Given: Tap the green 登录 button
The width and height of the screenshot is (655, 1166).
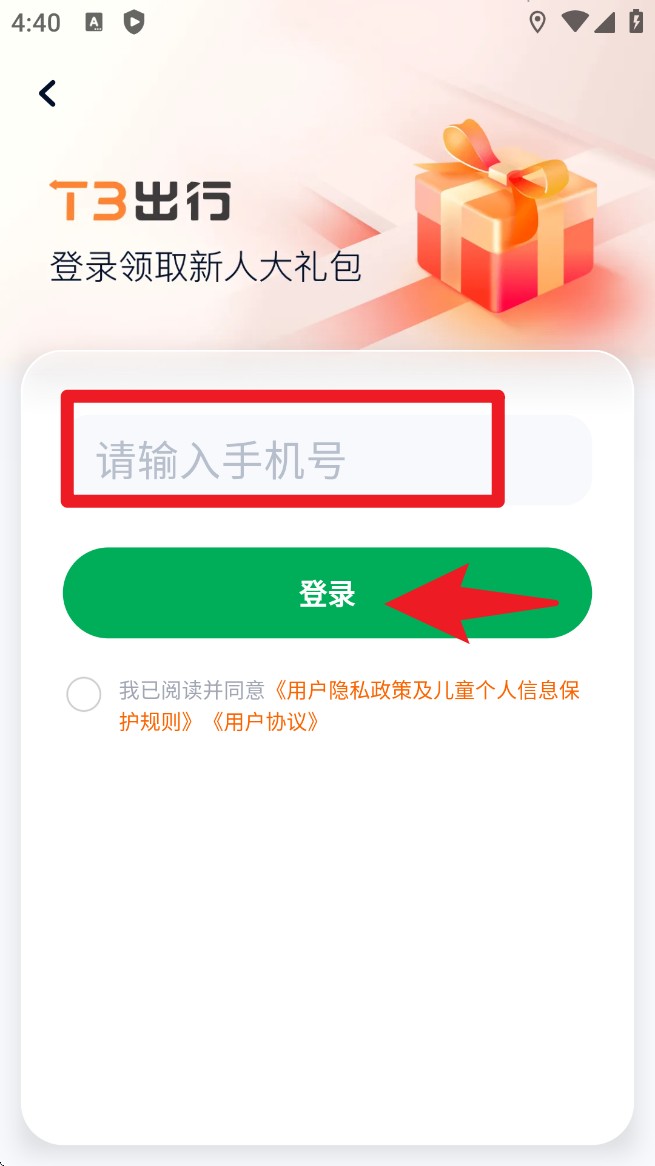Looking at the screenshot, I should (327, 593).
